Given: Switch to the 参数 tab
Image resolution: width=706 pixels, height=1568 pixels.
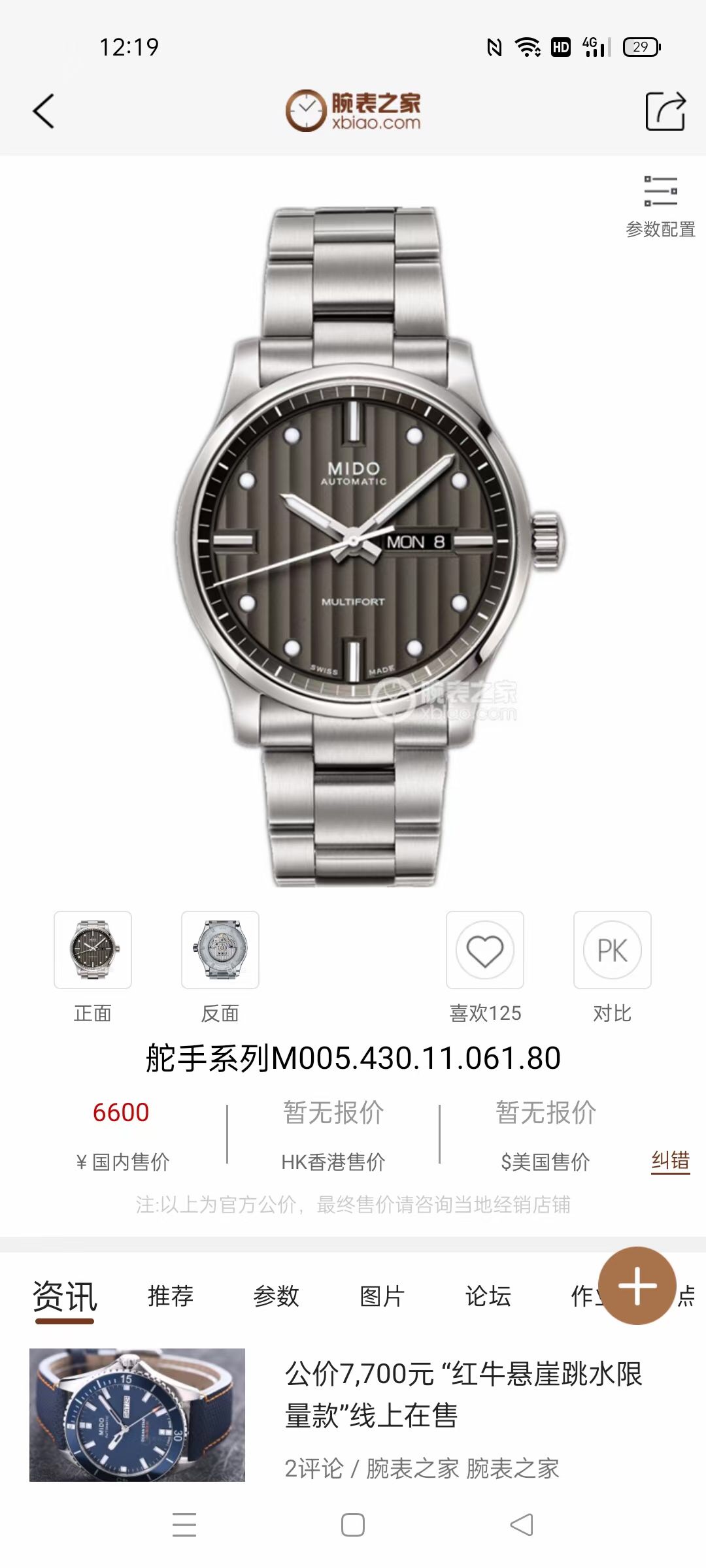Looking at the screenshot, I should (277, 1296).
